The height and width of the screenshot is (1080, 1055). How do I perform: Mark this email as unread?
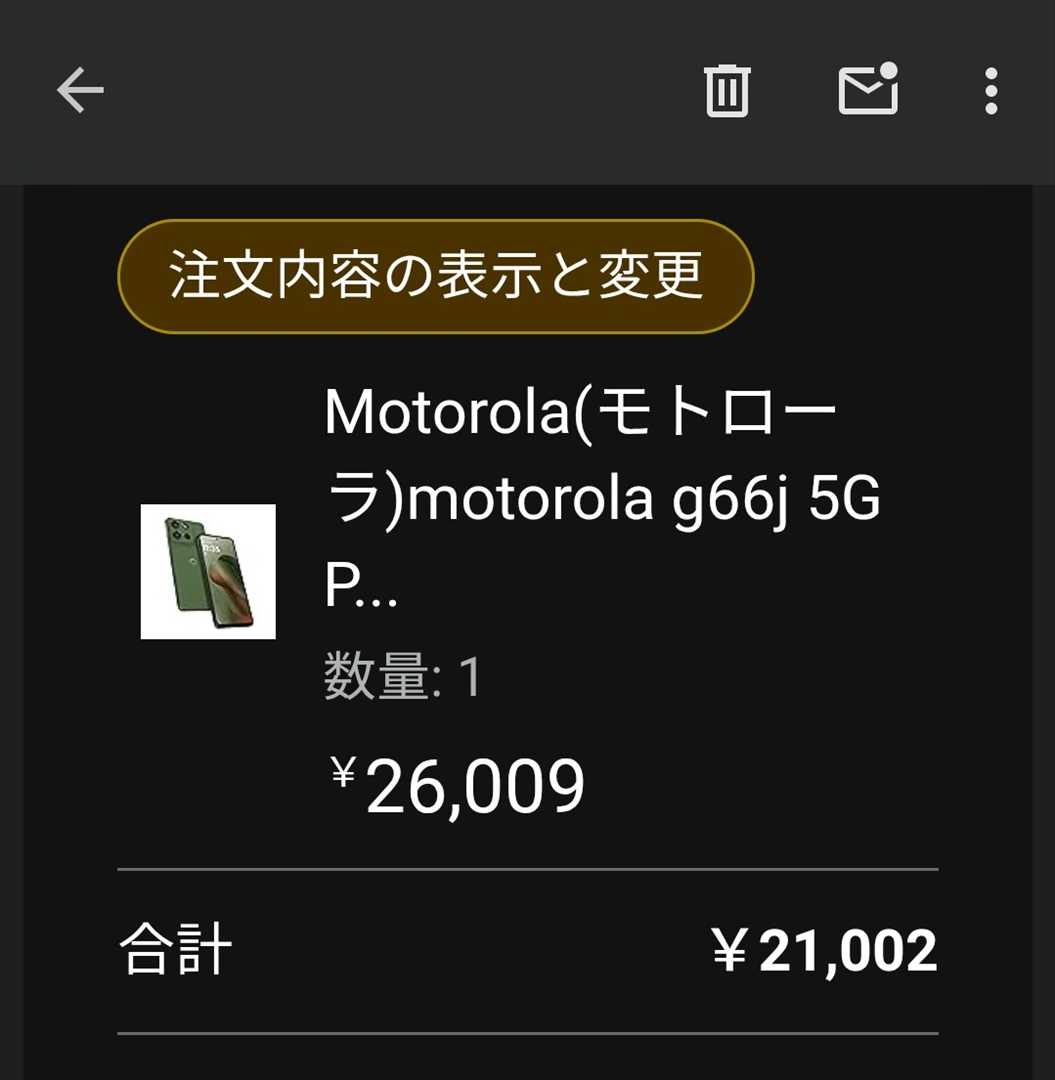pos(867,91)
